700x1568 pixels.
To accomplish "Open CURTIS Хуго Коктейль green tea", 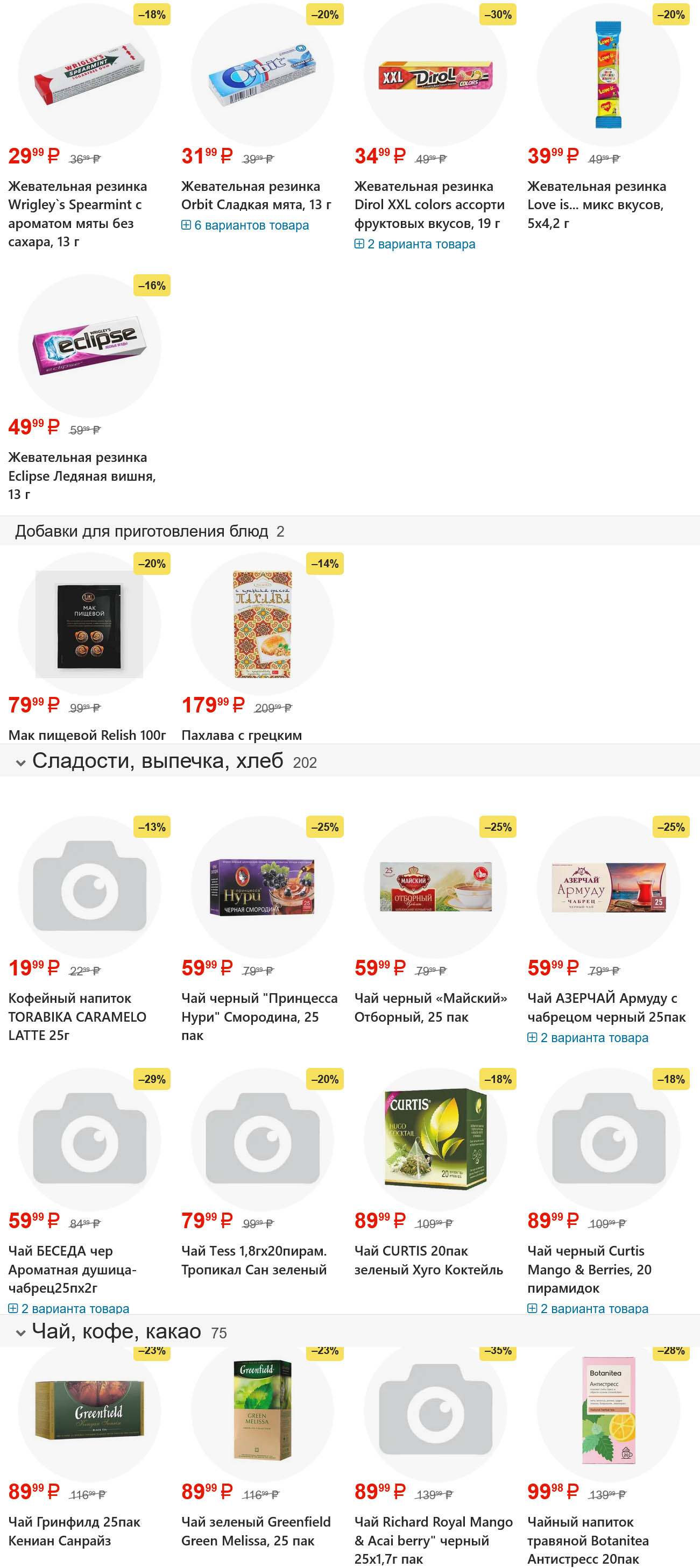I will click(x=428, y=1259).
